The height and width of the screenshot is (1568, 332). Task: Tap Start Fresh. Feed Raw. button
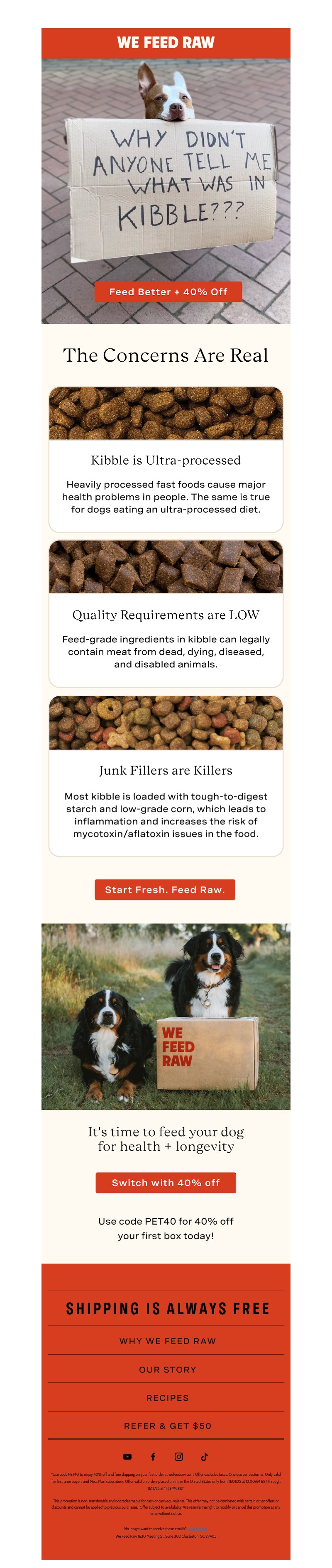(165, 889)
